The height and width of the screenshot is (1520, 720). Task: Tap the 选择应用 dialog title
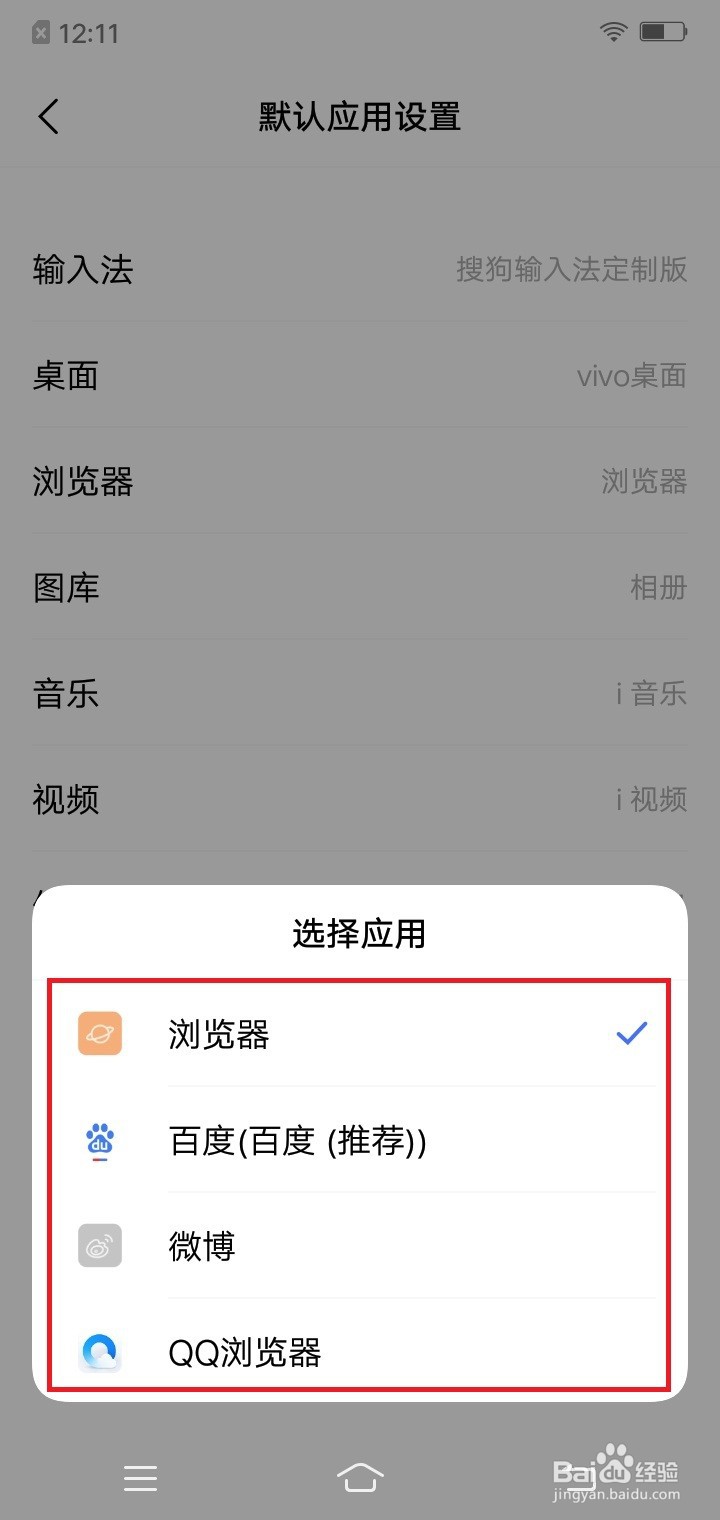click(x=360, y=933)
